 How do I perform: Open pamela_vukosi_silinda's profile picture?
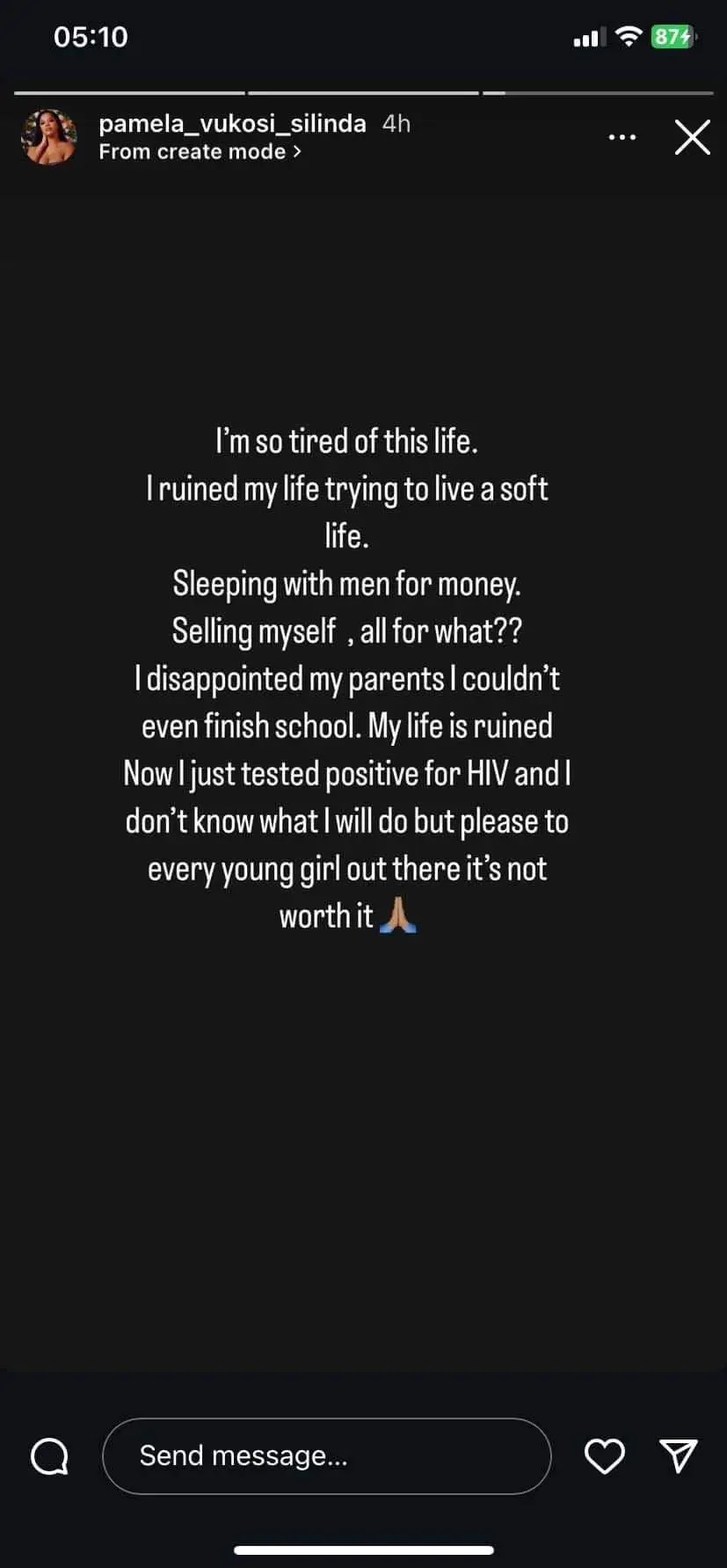point(49,137)
